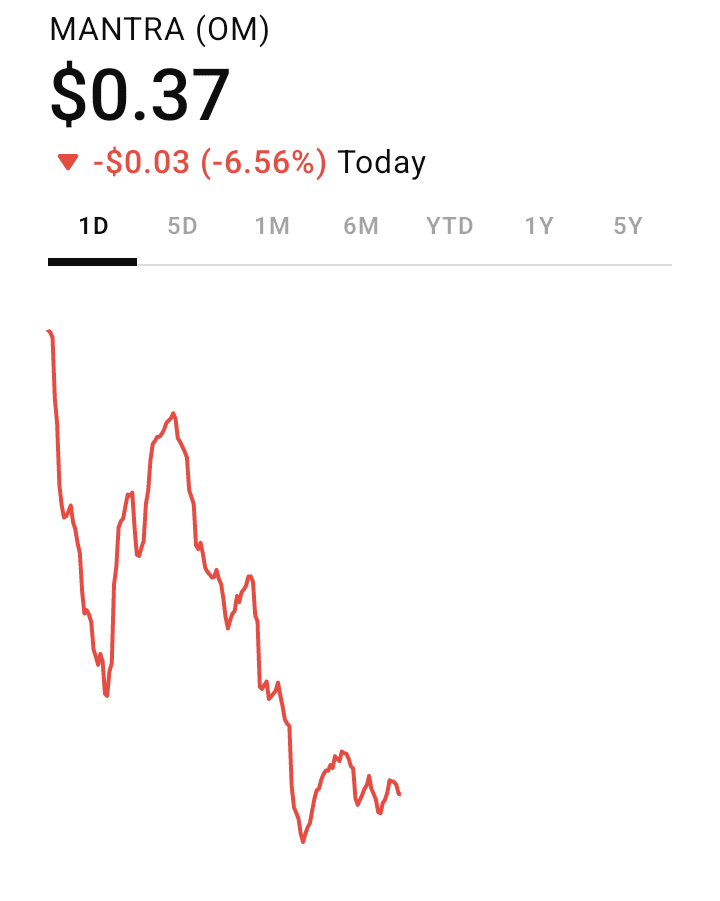
Task: Open the 1Y chart range
Action: click(x=539, y=226)
